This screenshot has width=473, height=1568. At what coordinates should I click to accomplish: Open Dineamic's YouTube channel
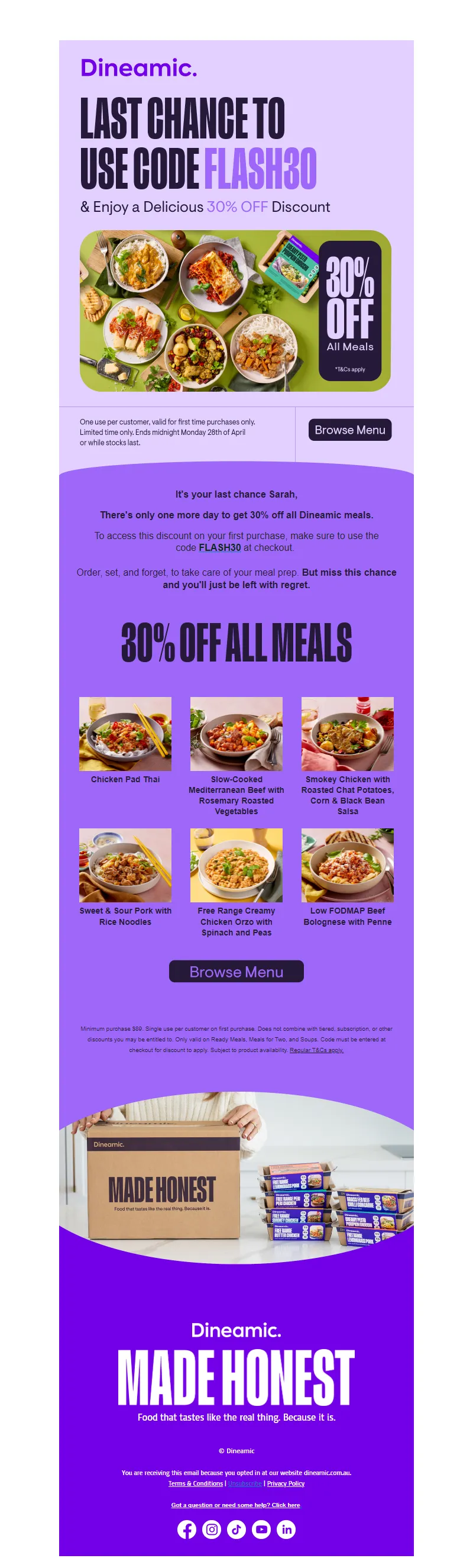tap(261, 1529)
